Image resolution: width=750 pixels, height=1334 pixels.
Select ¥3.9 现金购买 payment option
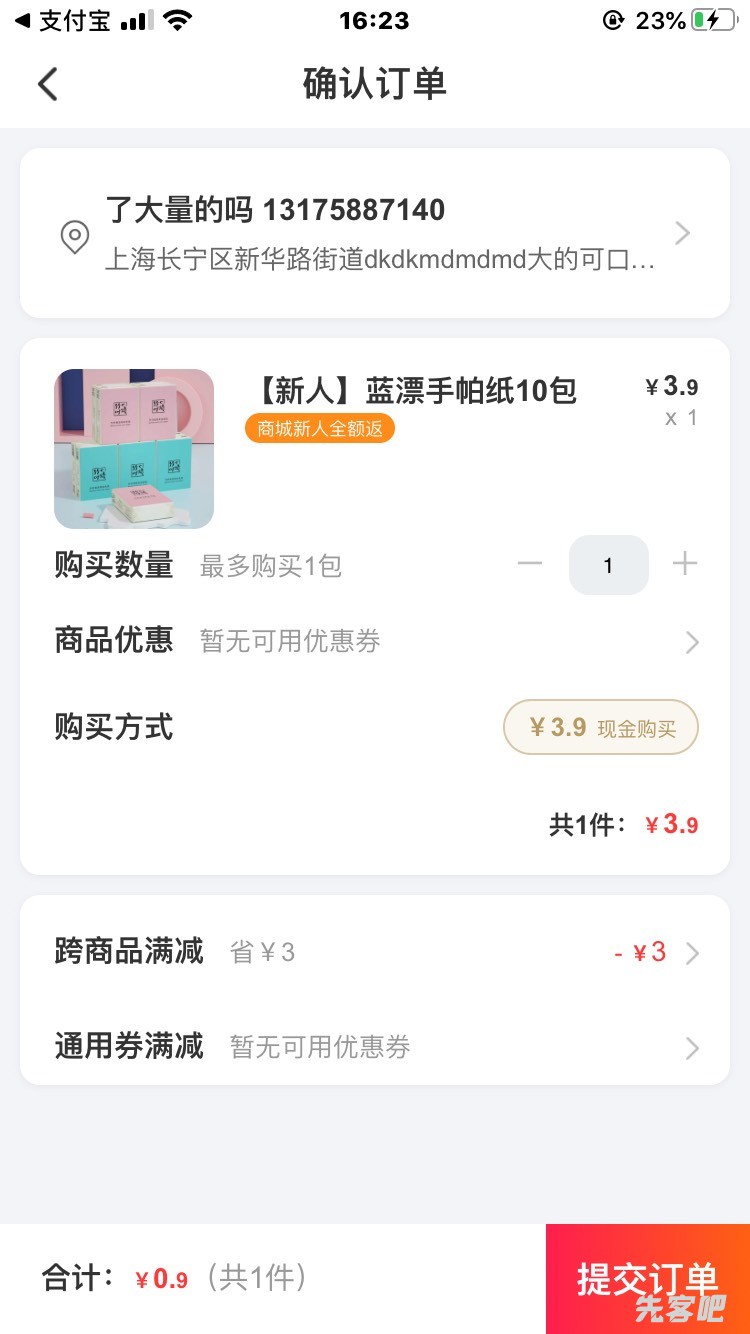[600, 727]
